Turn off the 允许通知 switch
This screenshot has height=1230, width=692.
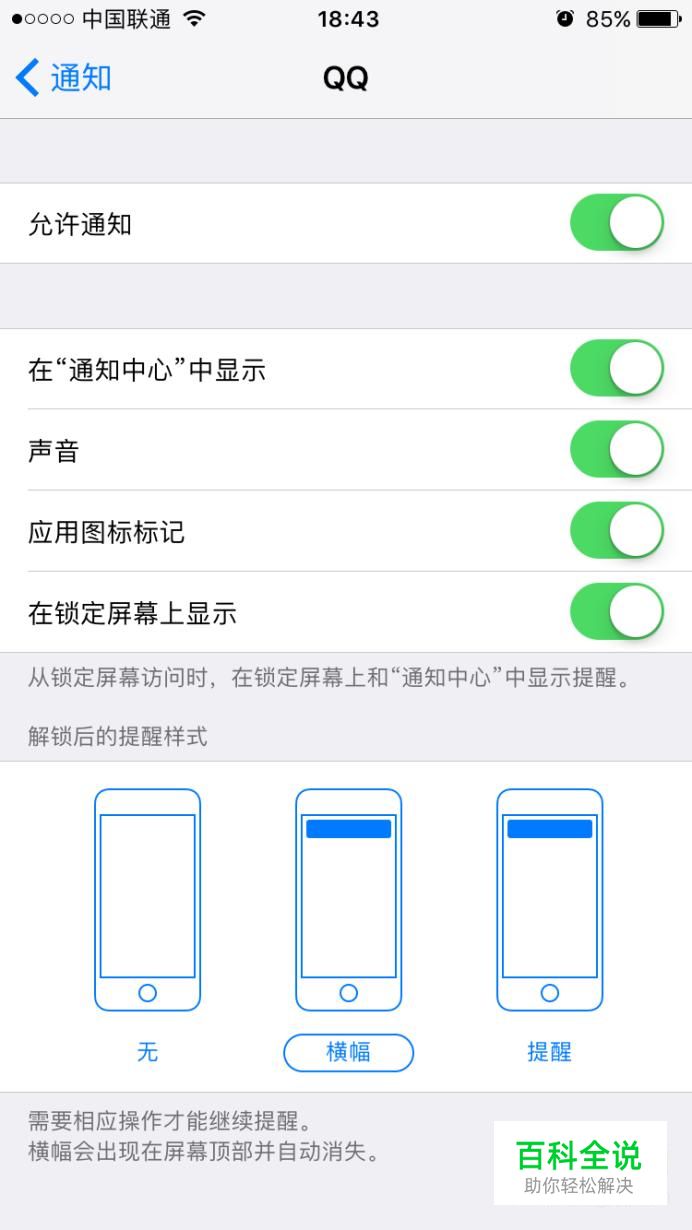[617, 223]
